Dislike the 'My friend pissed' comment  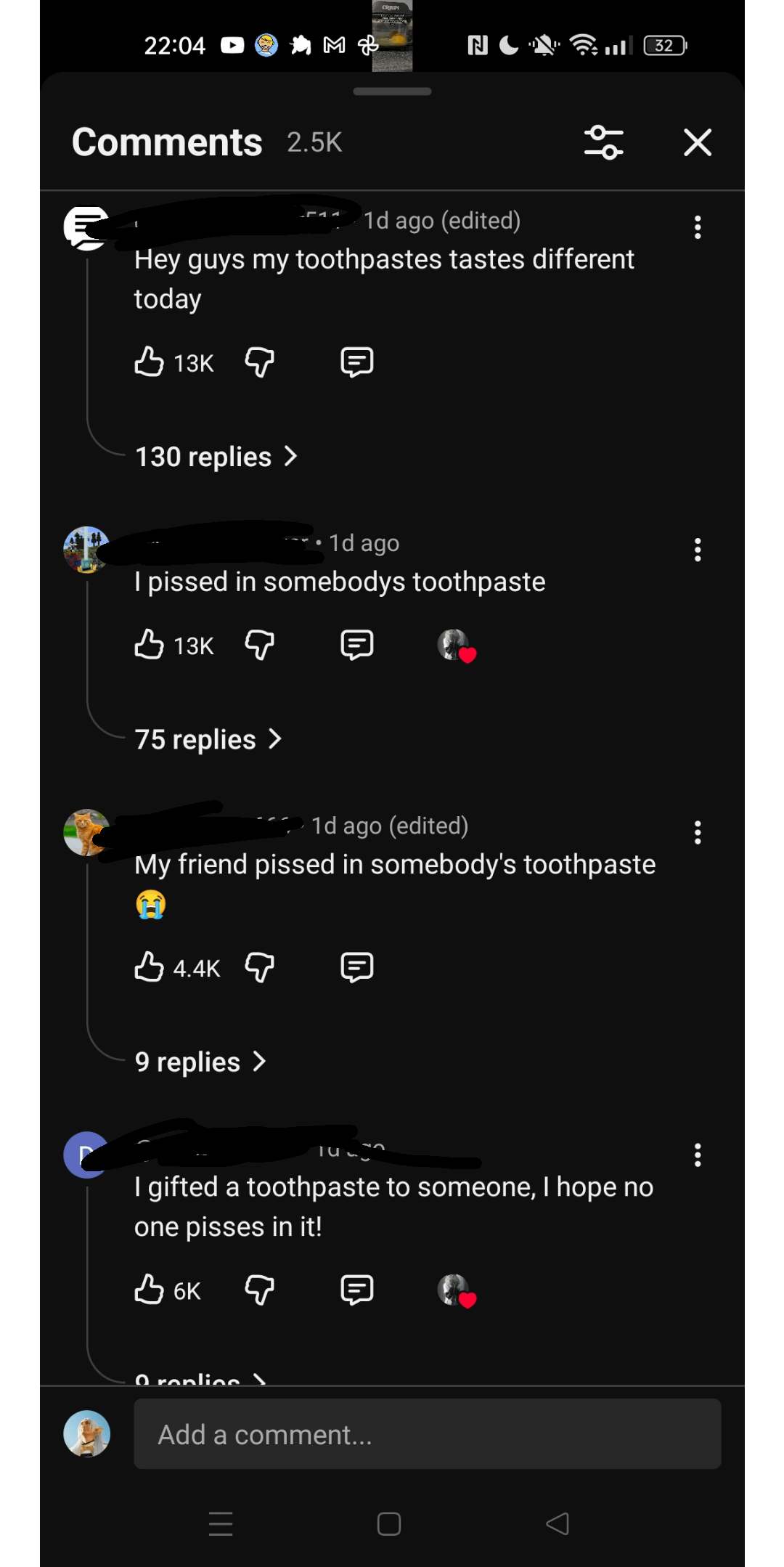click(x=259, y=967)
